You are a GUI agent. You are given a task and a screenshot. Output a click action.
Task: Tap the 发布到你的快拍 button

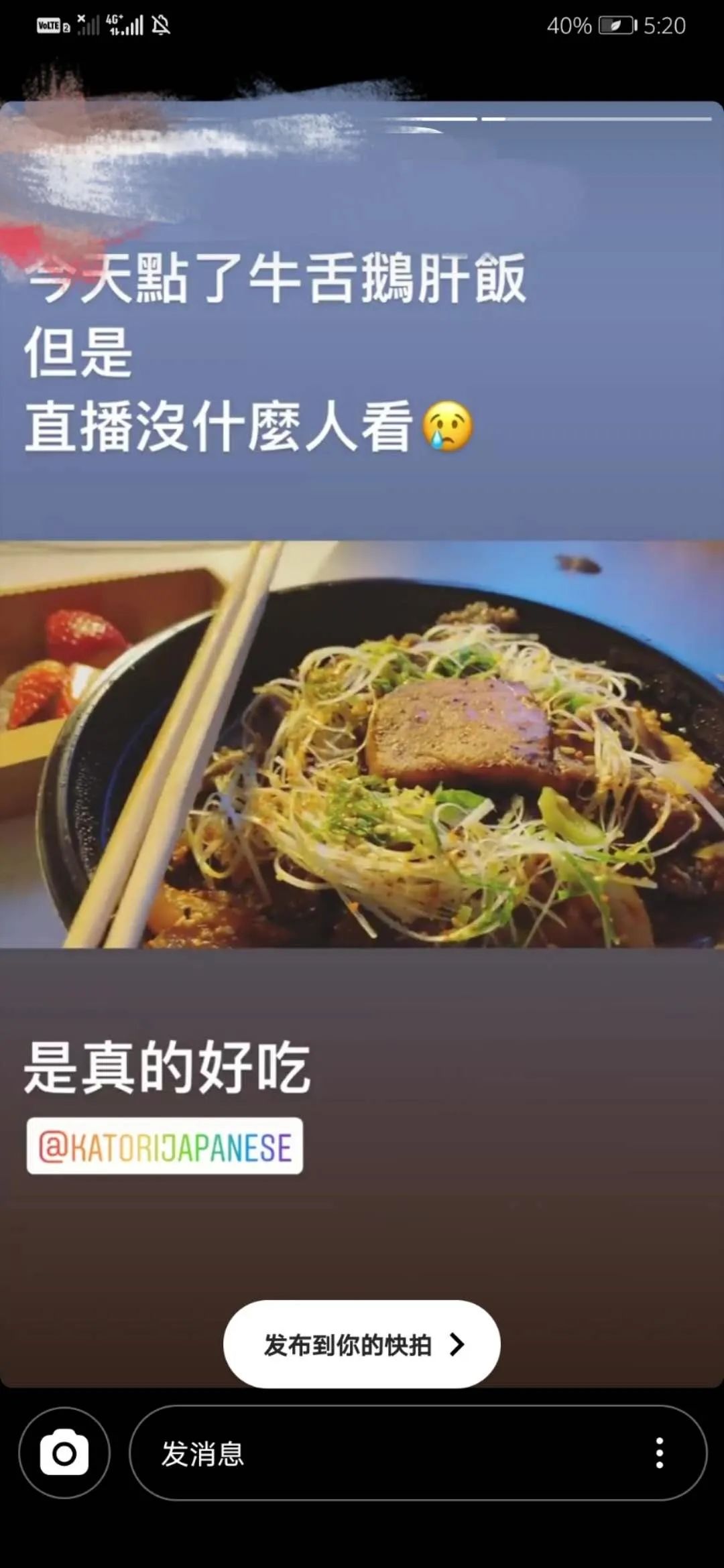pos(361,1344)
